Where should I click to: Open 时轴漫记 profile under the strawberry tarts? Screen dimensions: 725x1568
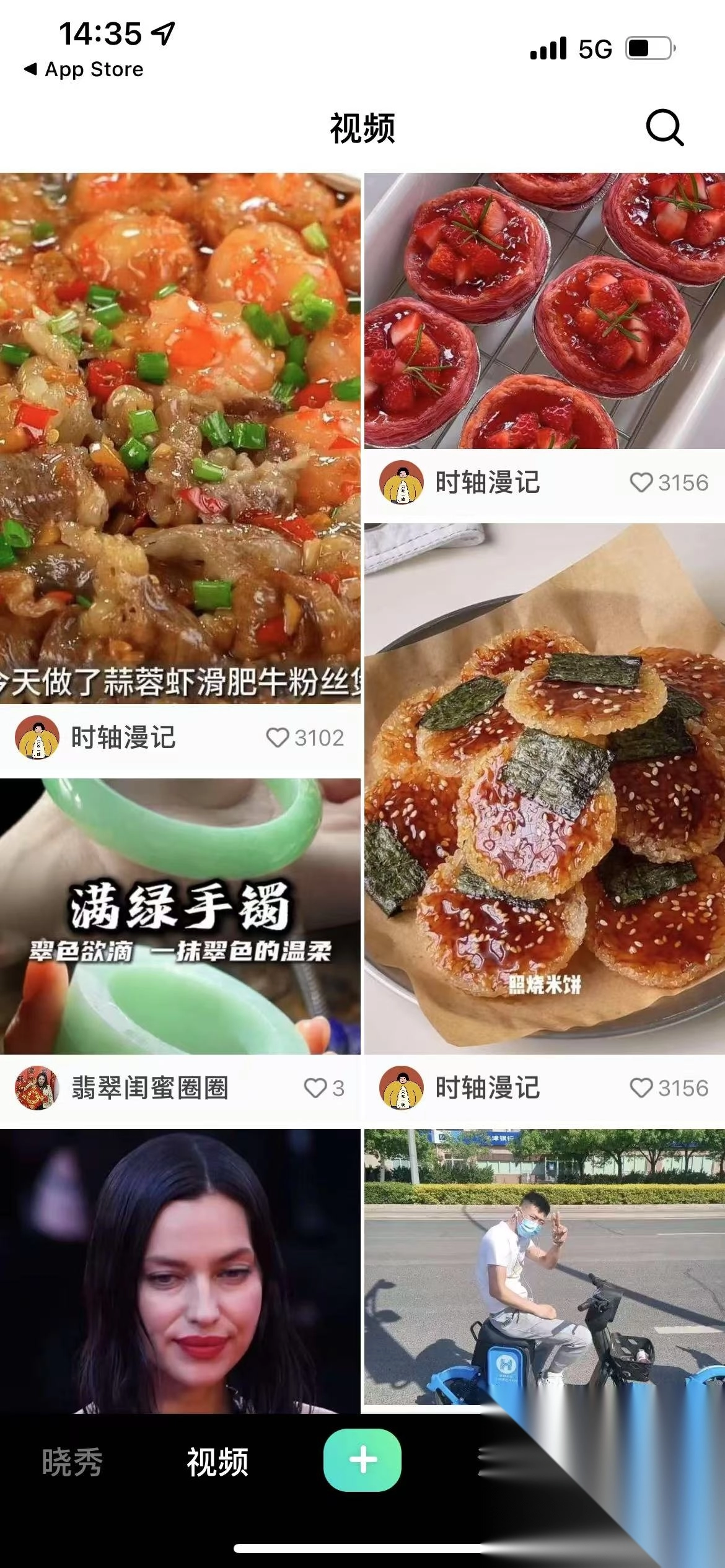(402, 482)
